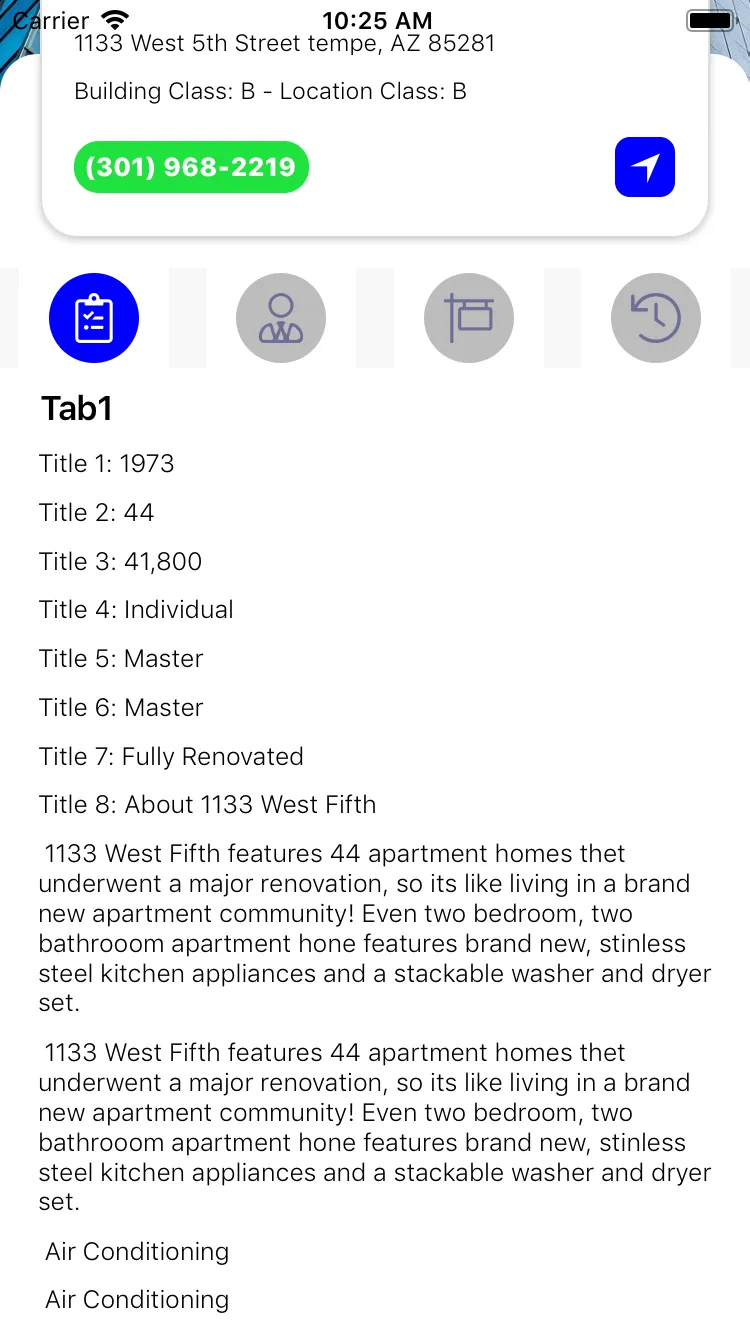Open directions with the blue arrow button
Image resolution: width=750 pixels, height=1334 pixels.
tap(645, 167)
